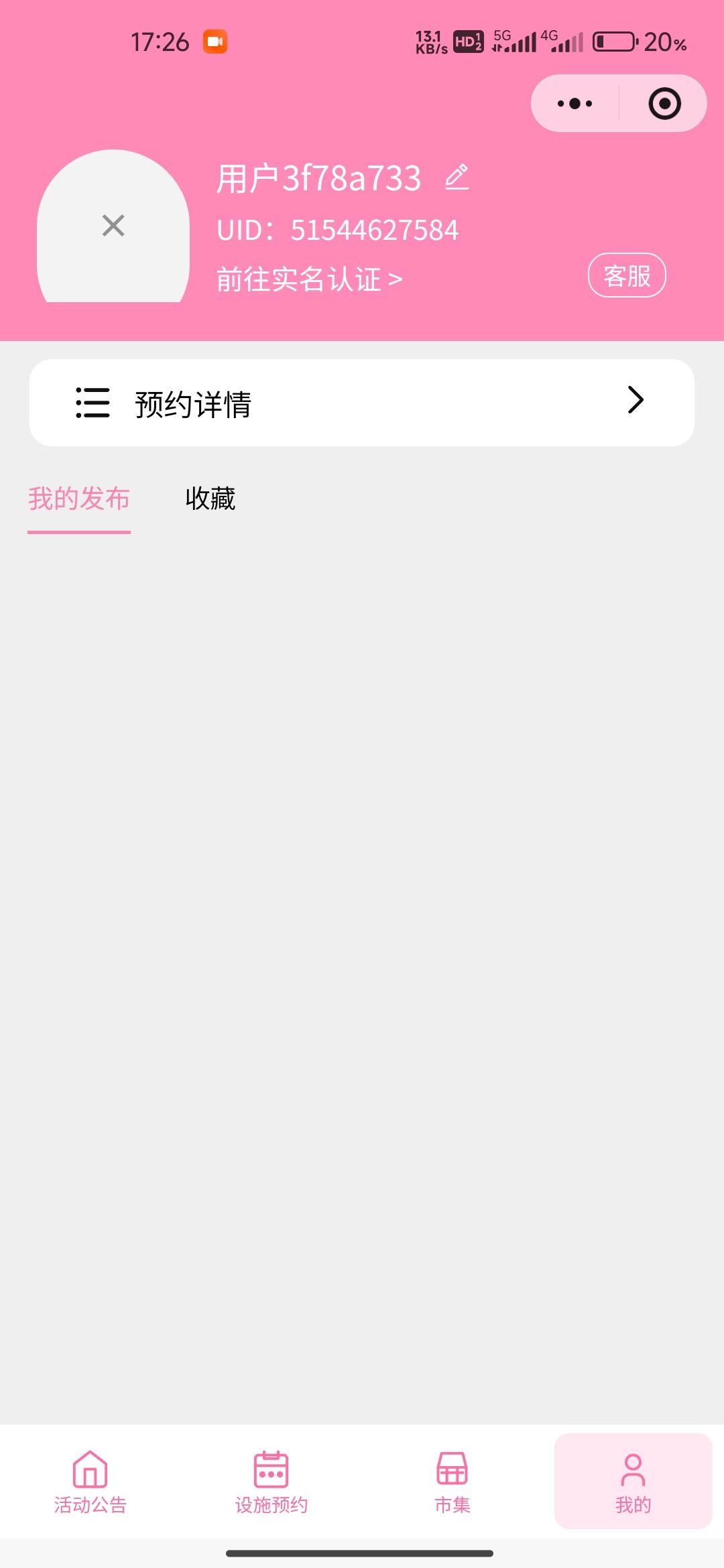Tap the profile avatar placeholder
Viewport: 724px width, 1568px height.
(x=113, y=226)
